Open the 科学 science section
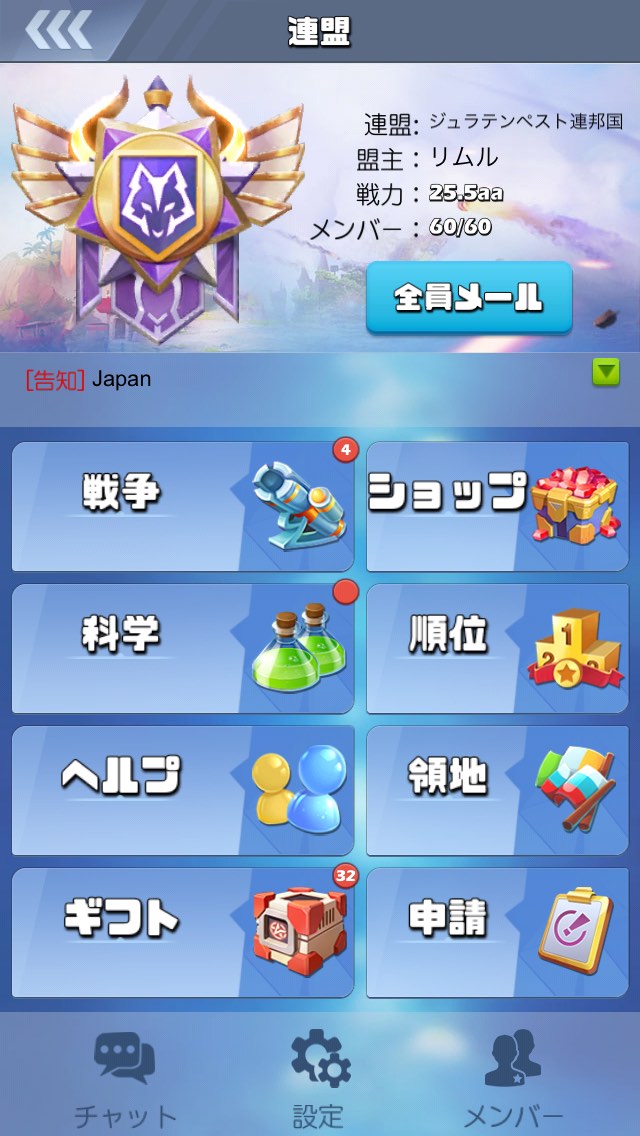Image resolution: width=640 pixels, height=1136 pixels. [183, 648]
